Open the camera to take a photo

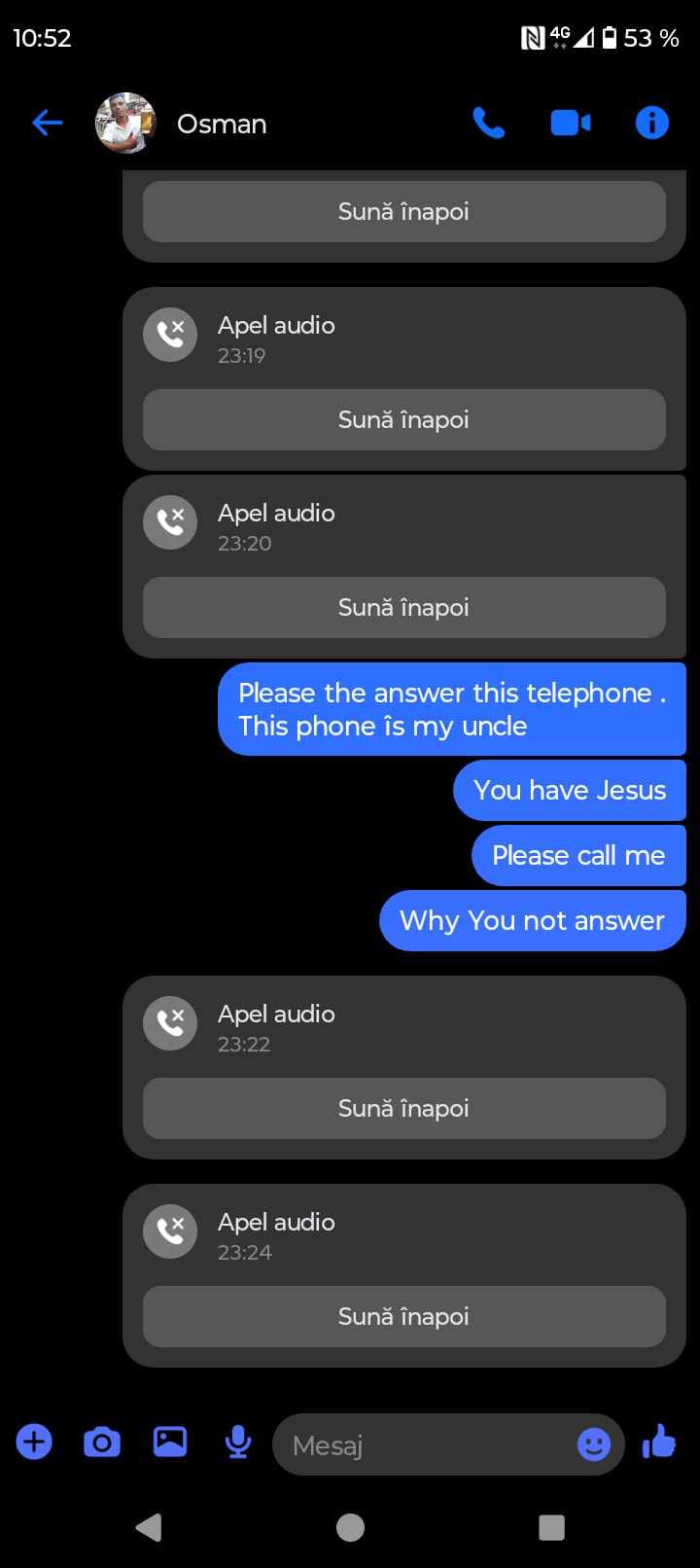tap(102, 1442)
